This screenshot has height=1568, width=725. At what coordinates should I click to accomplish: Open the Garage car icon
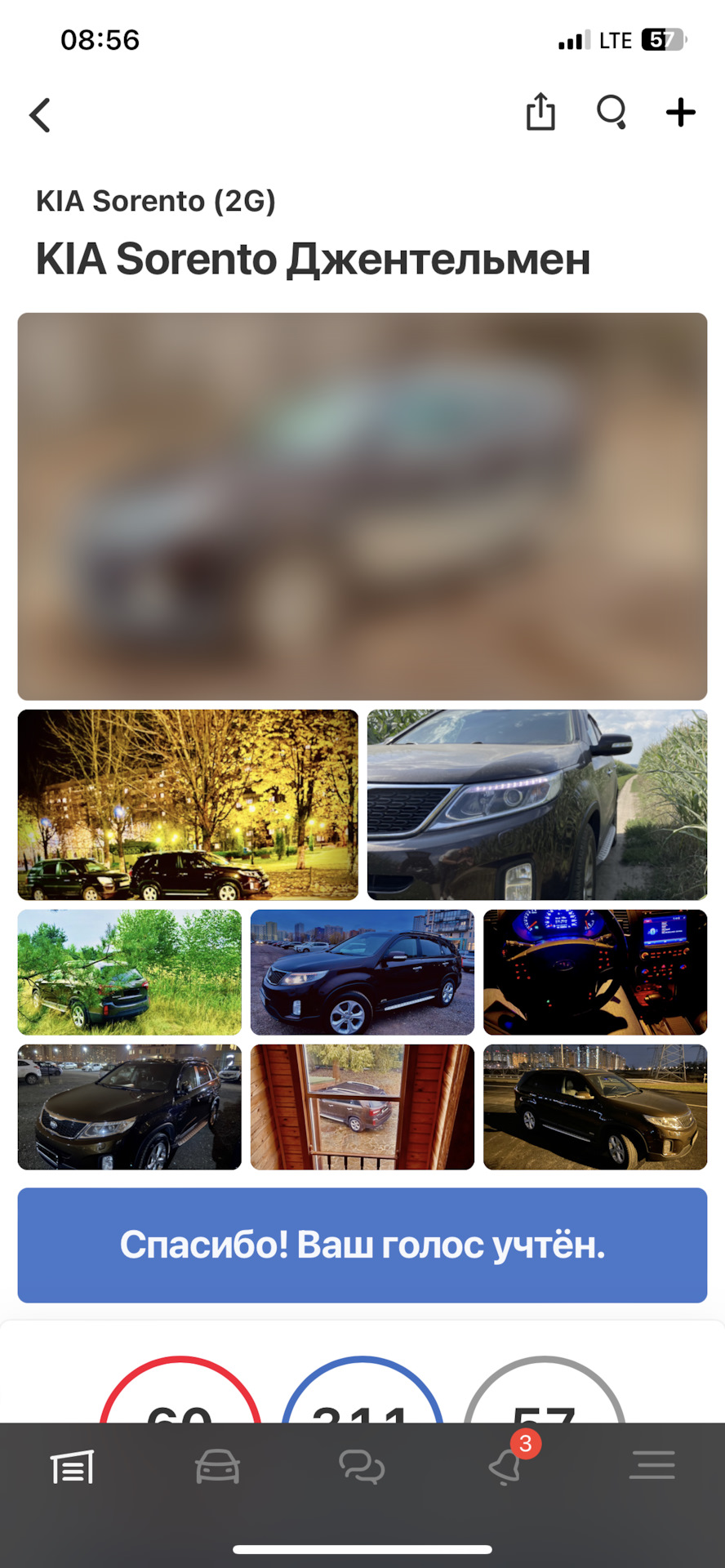pos(216,1466)
